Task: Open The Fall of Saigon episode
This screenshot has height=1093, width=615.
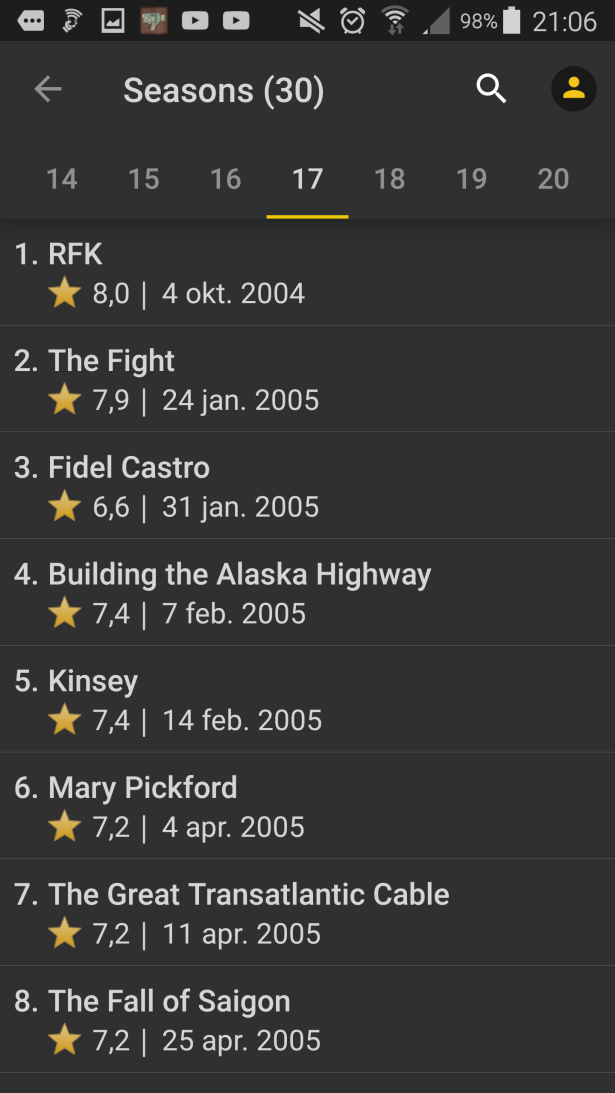Action: coord(307,1020)
